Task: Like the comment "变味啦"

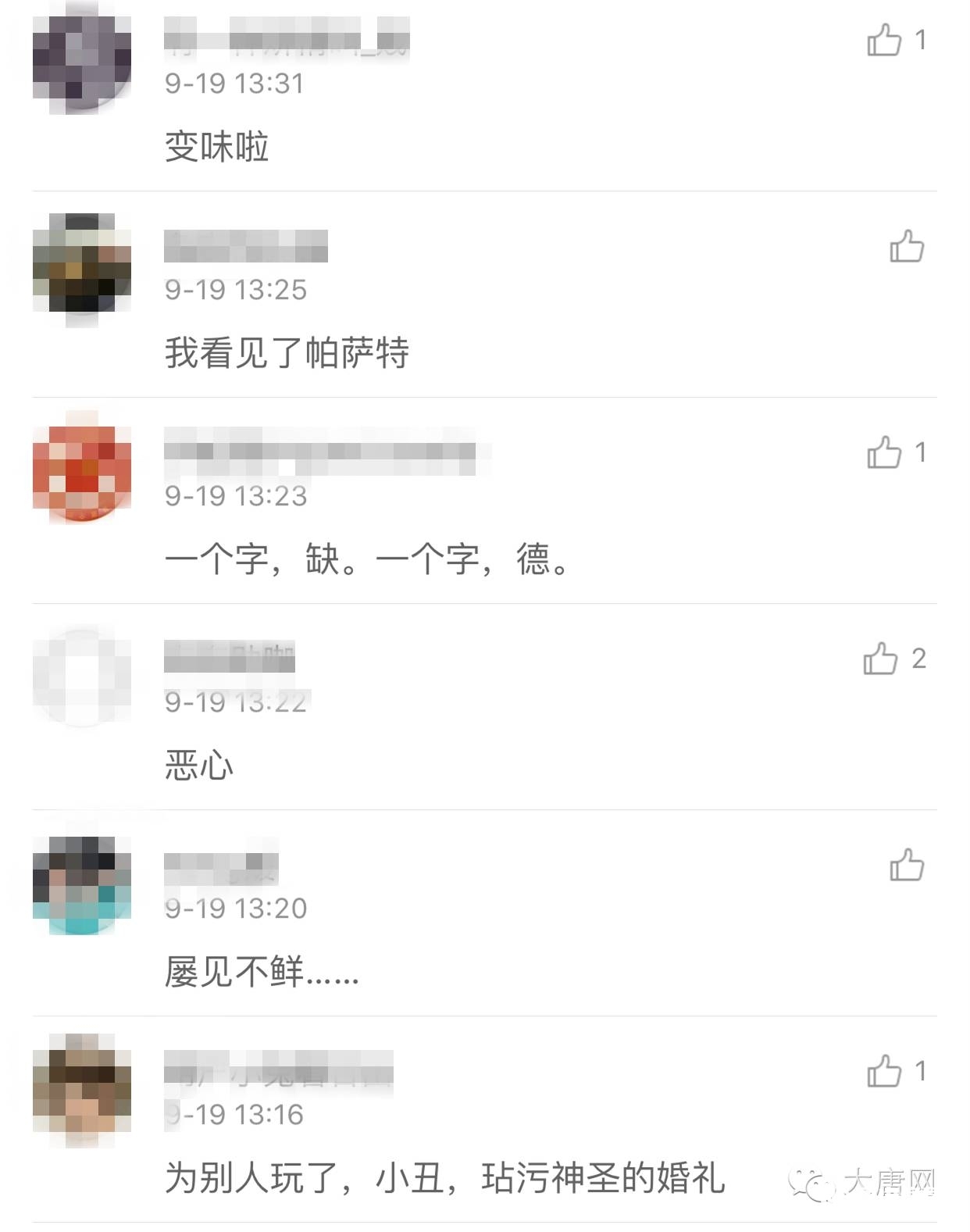Action: coord(884,40)
